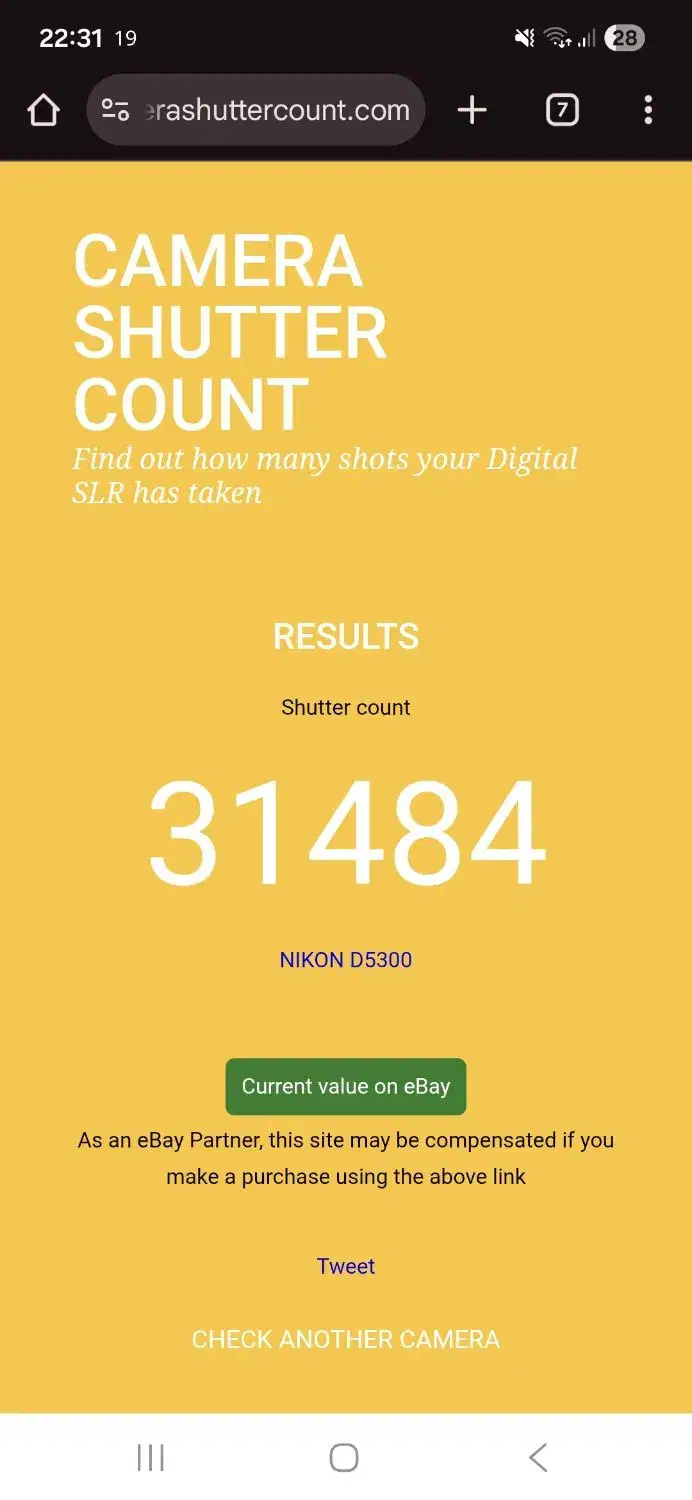Tap the Current value on eBay button

pos(346,1086)
